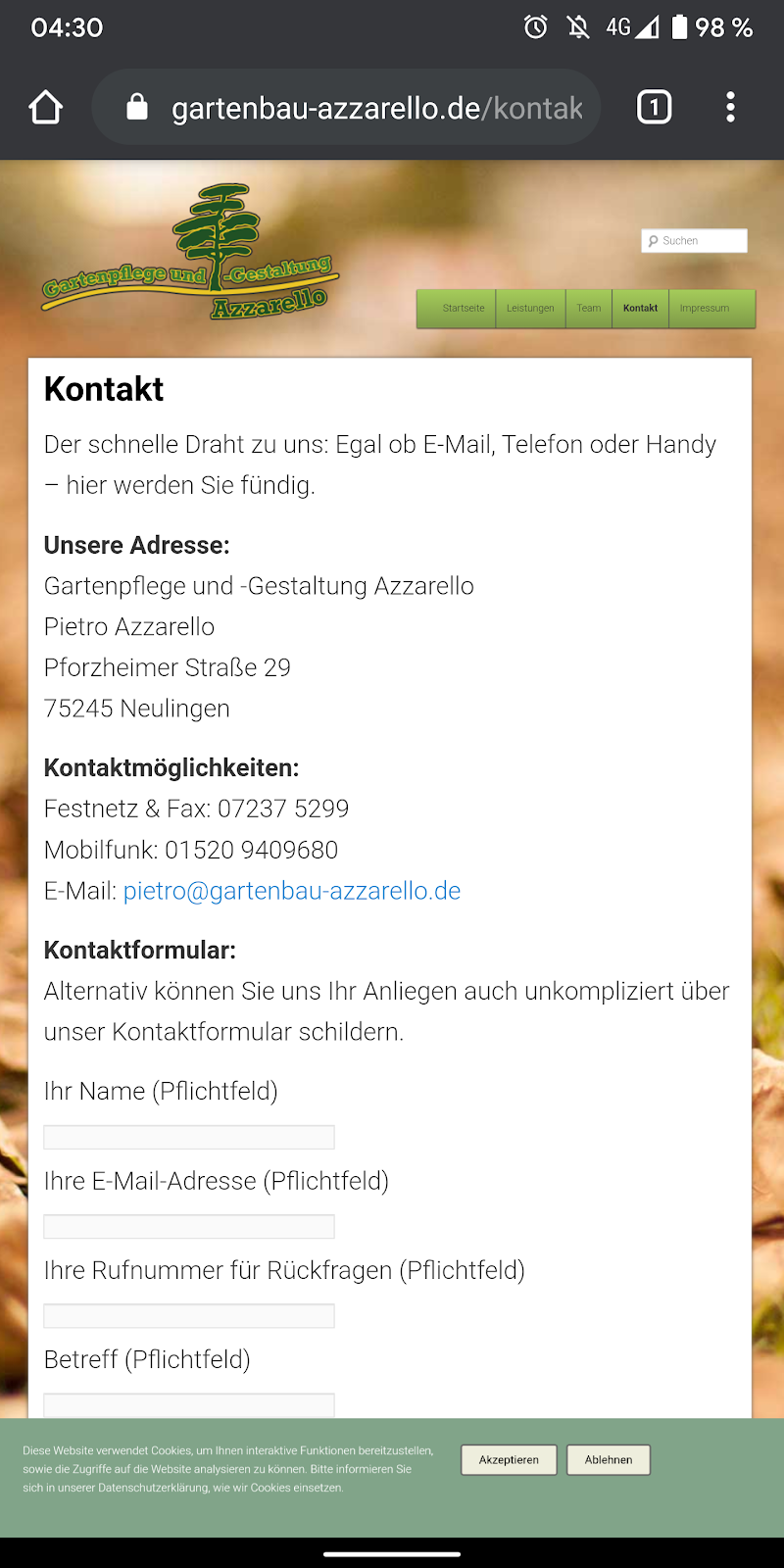Select the Kontakt menu item
This screenshot has width=784, height=1568.
point(640,309)
